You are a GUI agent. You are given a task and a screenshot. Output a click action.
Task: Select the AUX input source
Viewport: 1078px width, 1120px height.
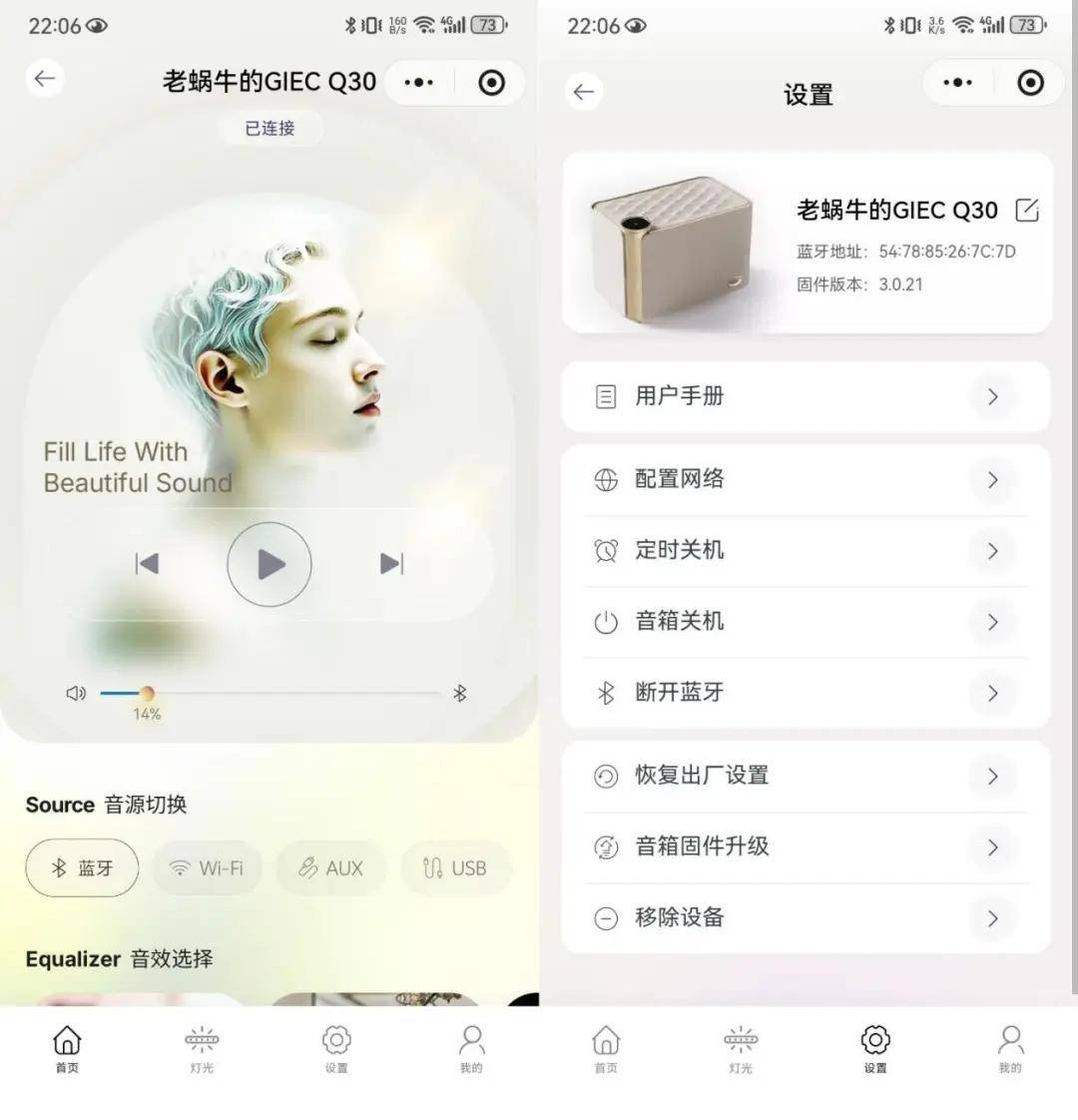330,867
